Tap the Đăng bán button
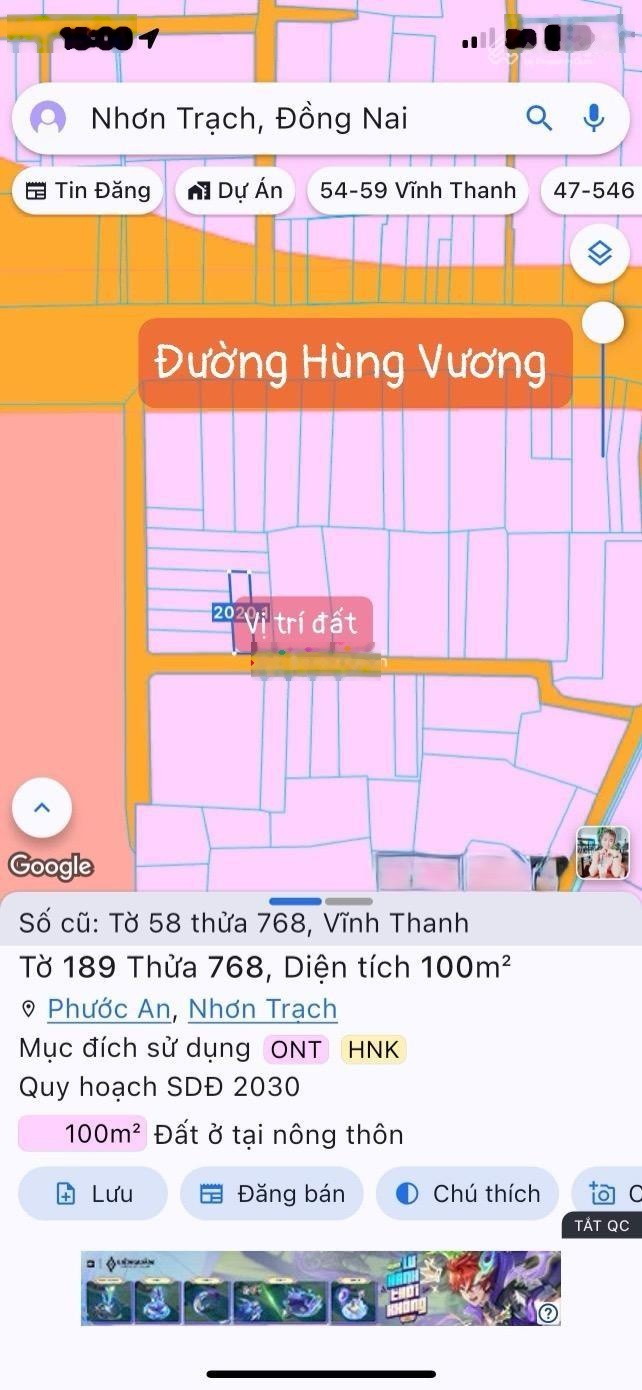642x1390 pixels. 271,1193
